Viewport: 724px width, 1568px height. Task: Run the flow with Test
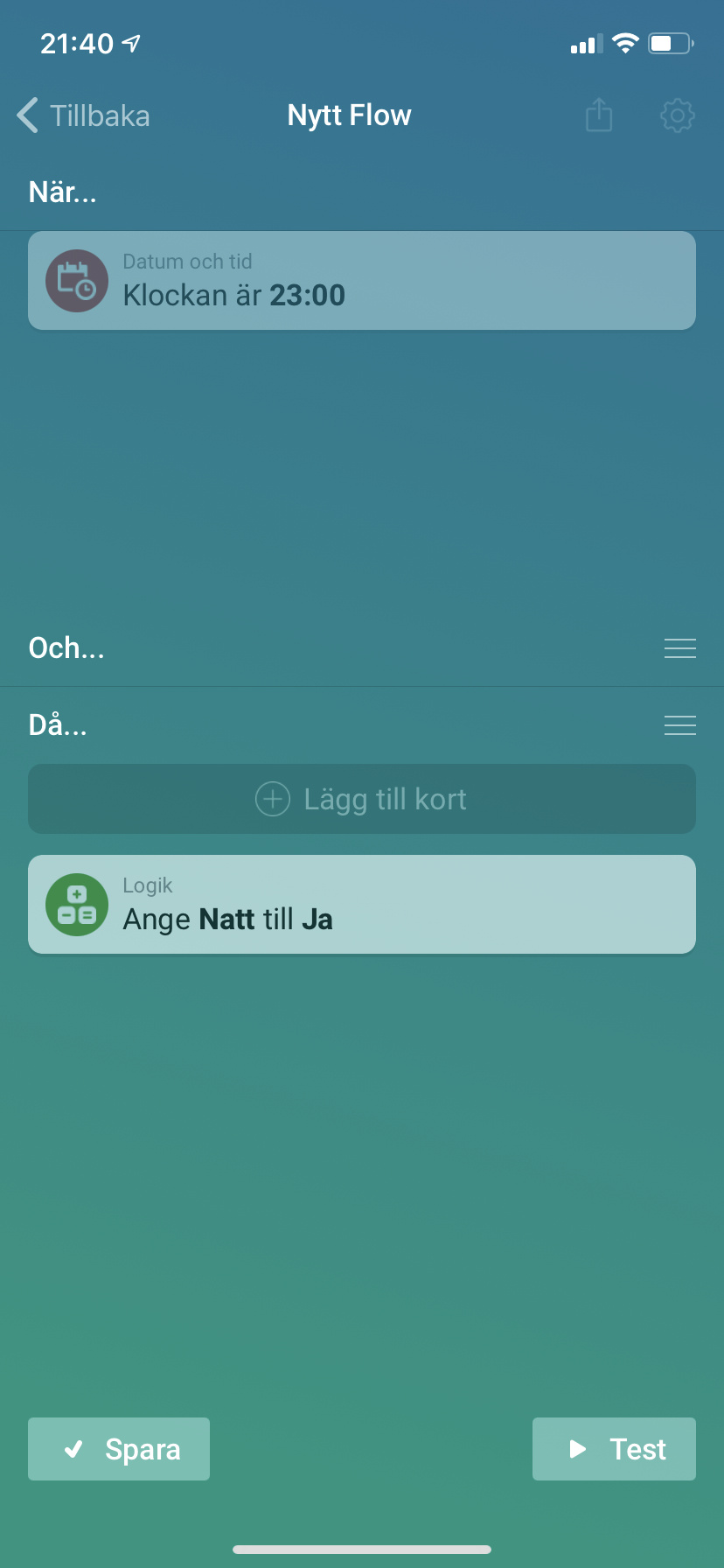point(614,1449)
